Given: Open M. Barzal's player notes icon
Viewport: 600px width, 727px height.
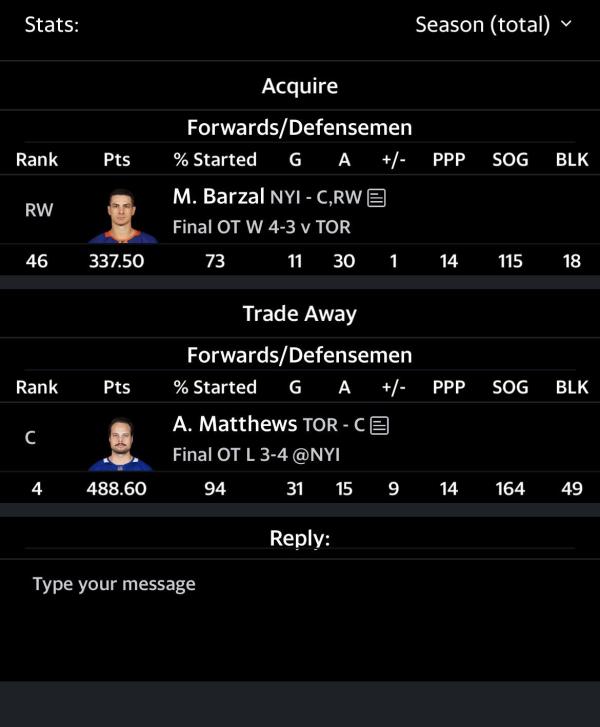Looking at the screenshot, I should 377,198.
